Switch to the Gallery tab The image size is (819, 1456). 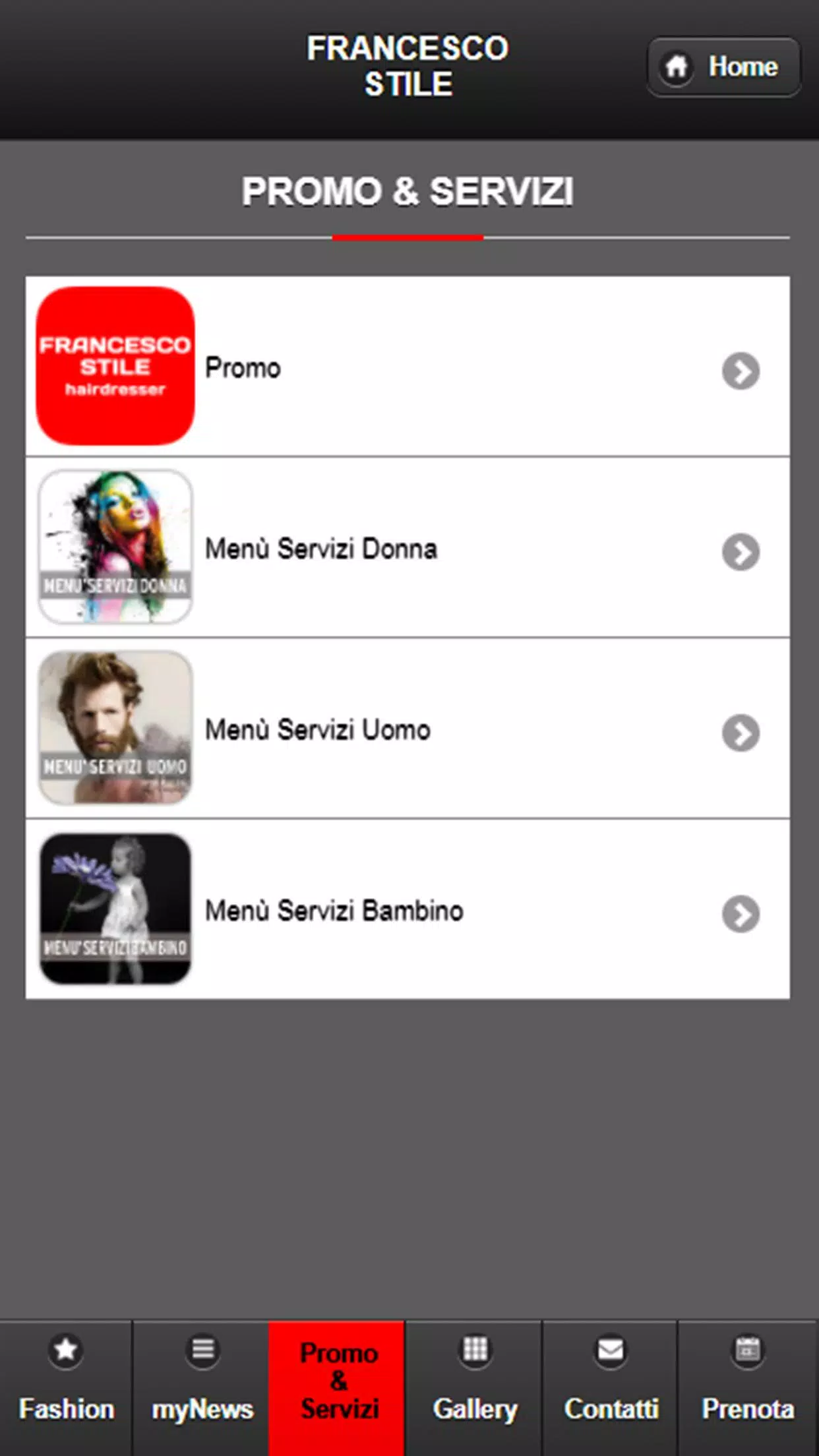(x=474, y=1387)
